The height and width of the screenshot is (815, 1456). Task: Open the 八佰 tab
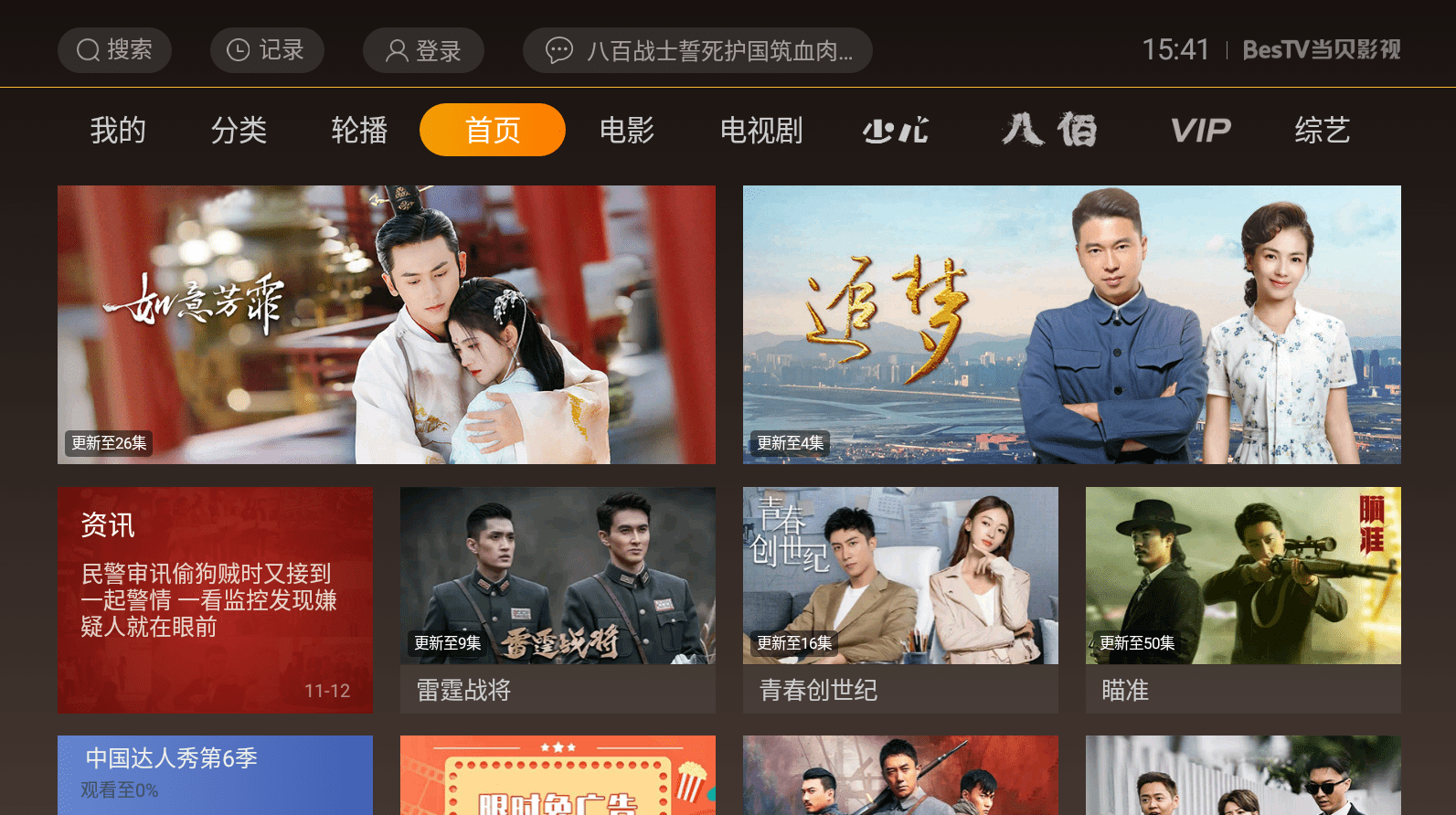[x=1049, y=130]
